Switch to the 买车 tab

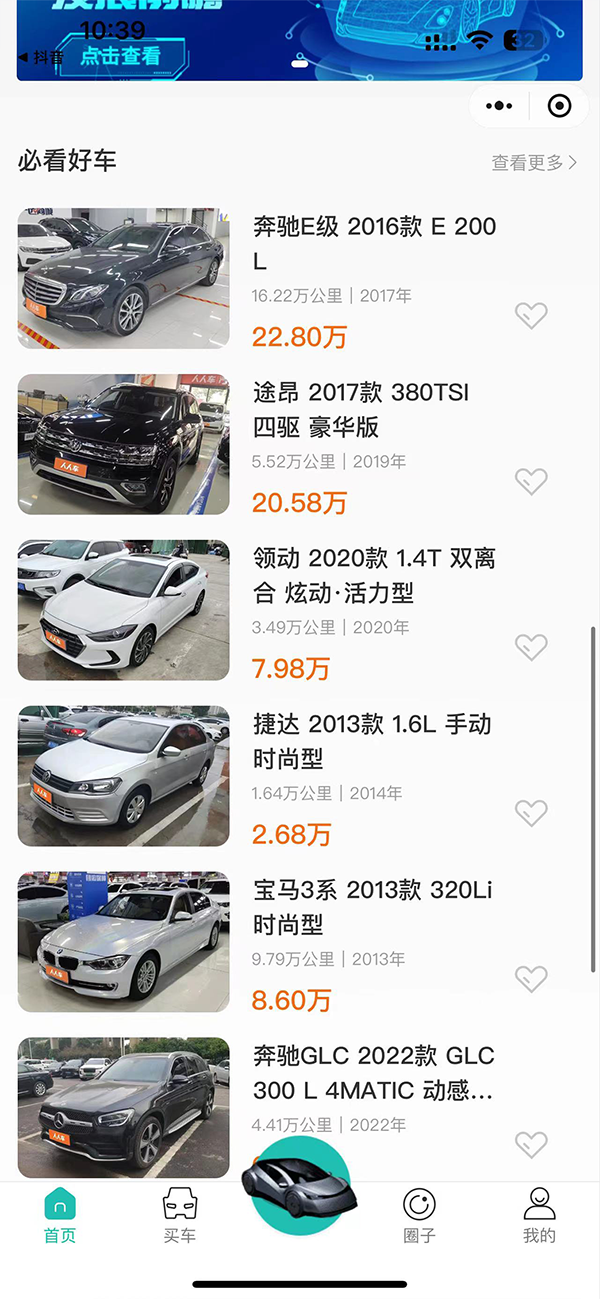point(180,1215)
